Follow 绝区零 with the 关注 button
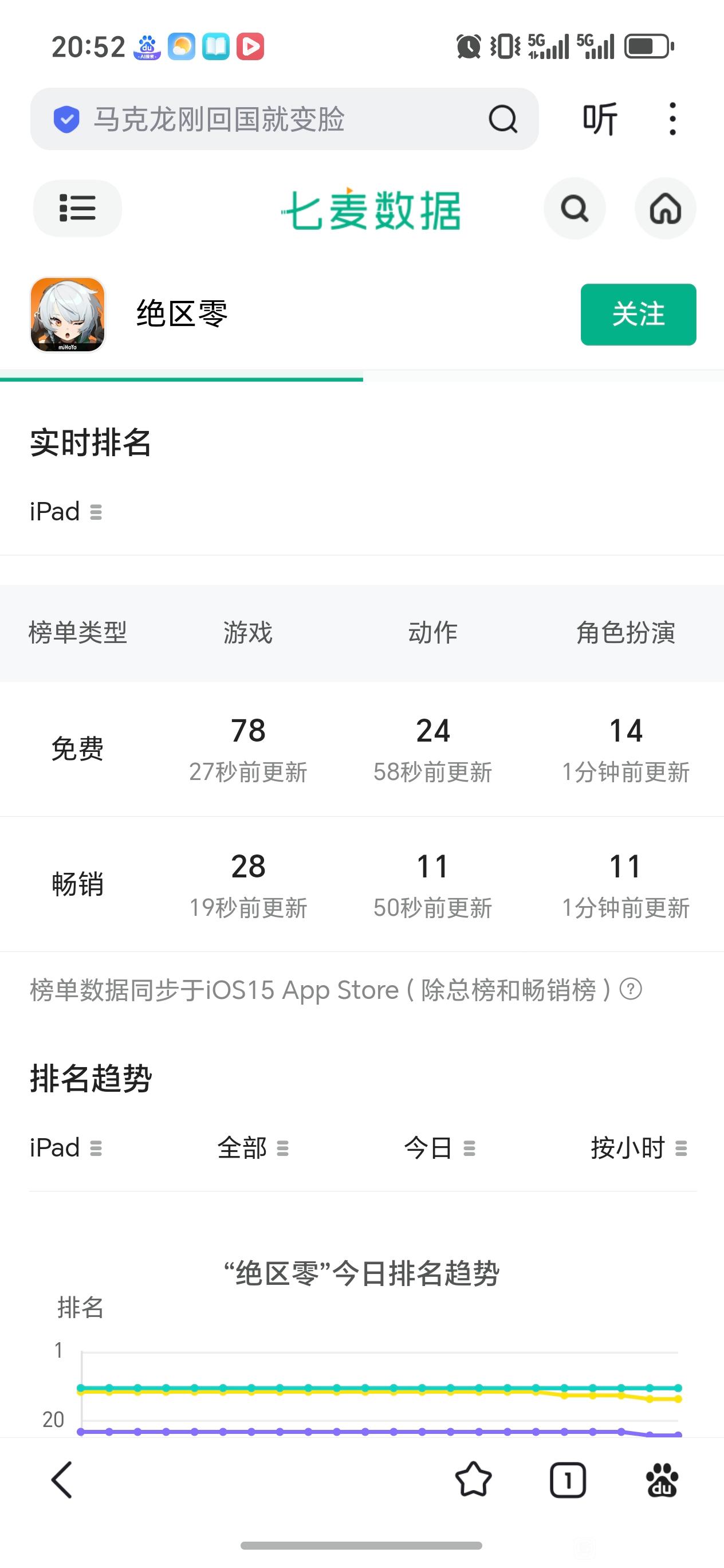The image size is (724, 1568). 638,314
